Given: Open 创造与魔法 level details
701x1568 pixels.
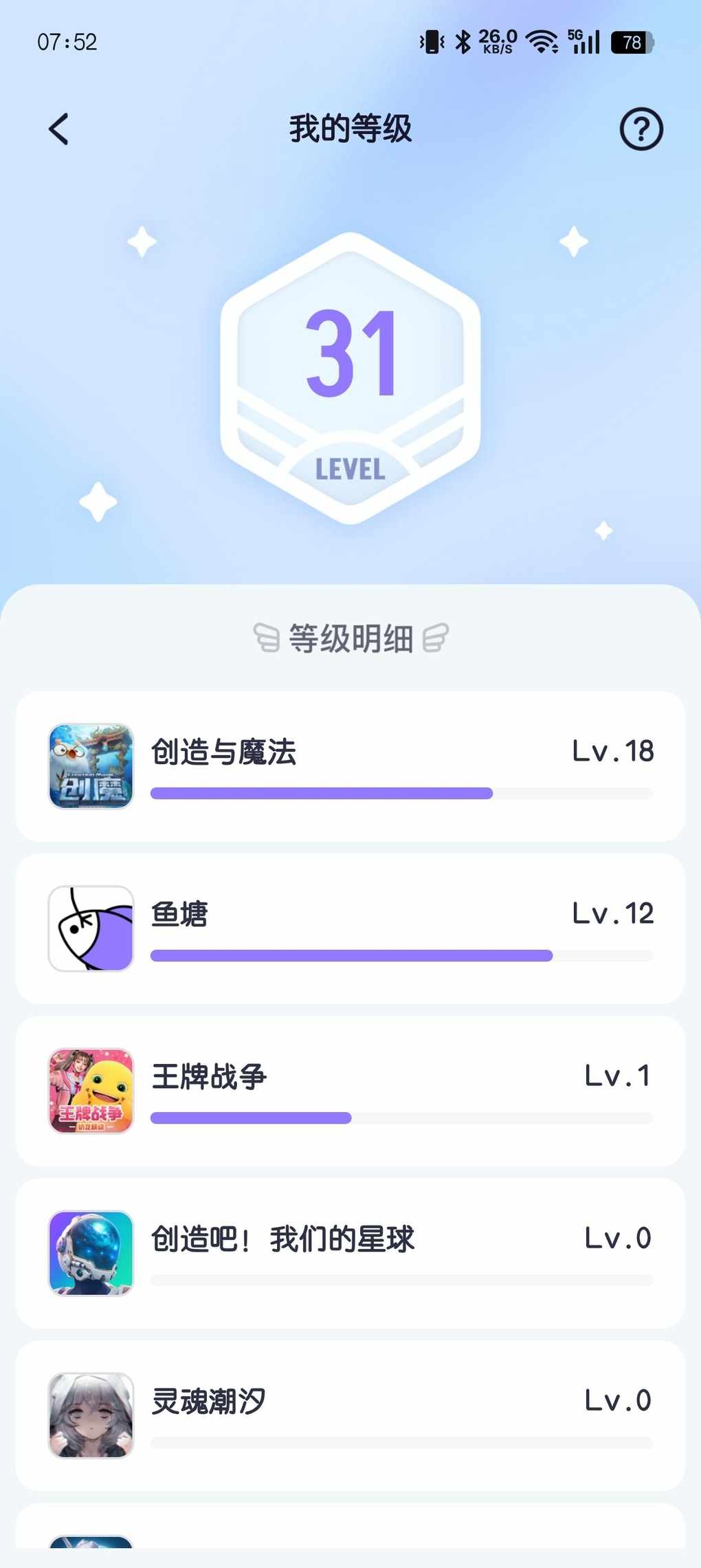Looking at the screenshot, I should [x=350, y=766].
